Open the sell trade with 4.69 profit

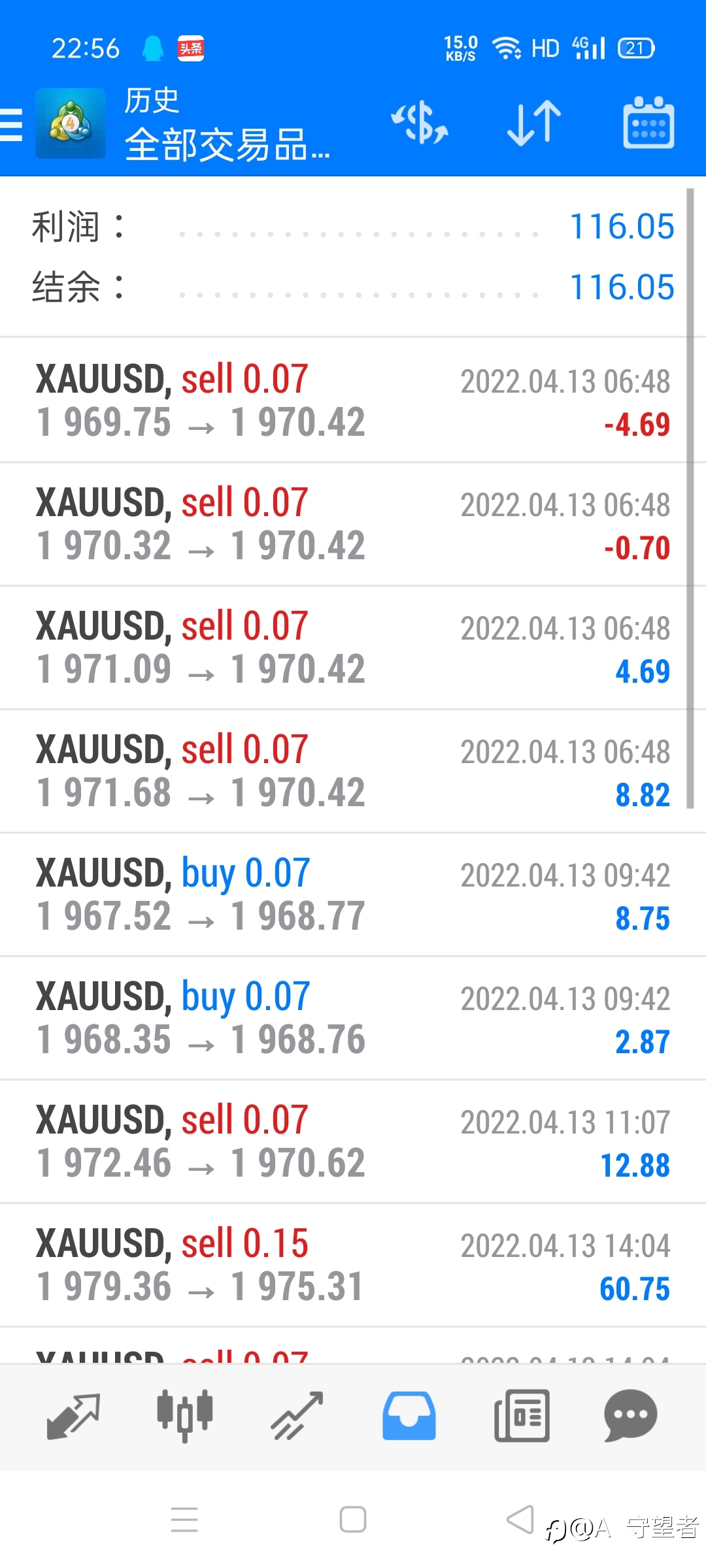[353, 647]
